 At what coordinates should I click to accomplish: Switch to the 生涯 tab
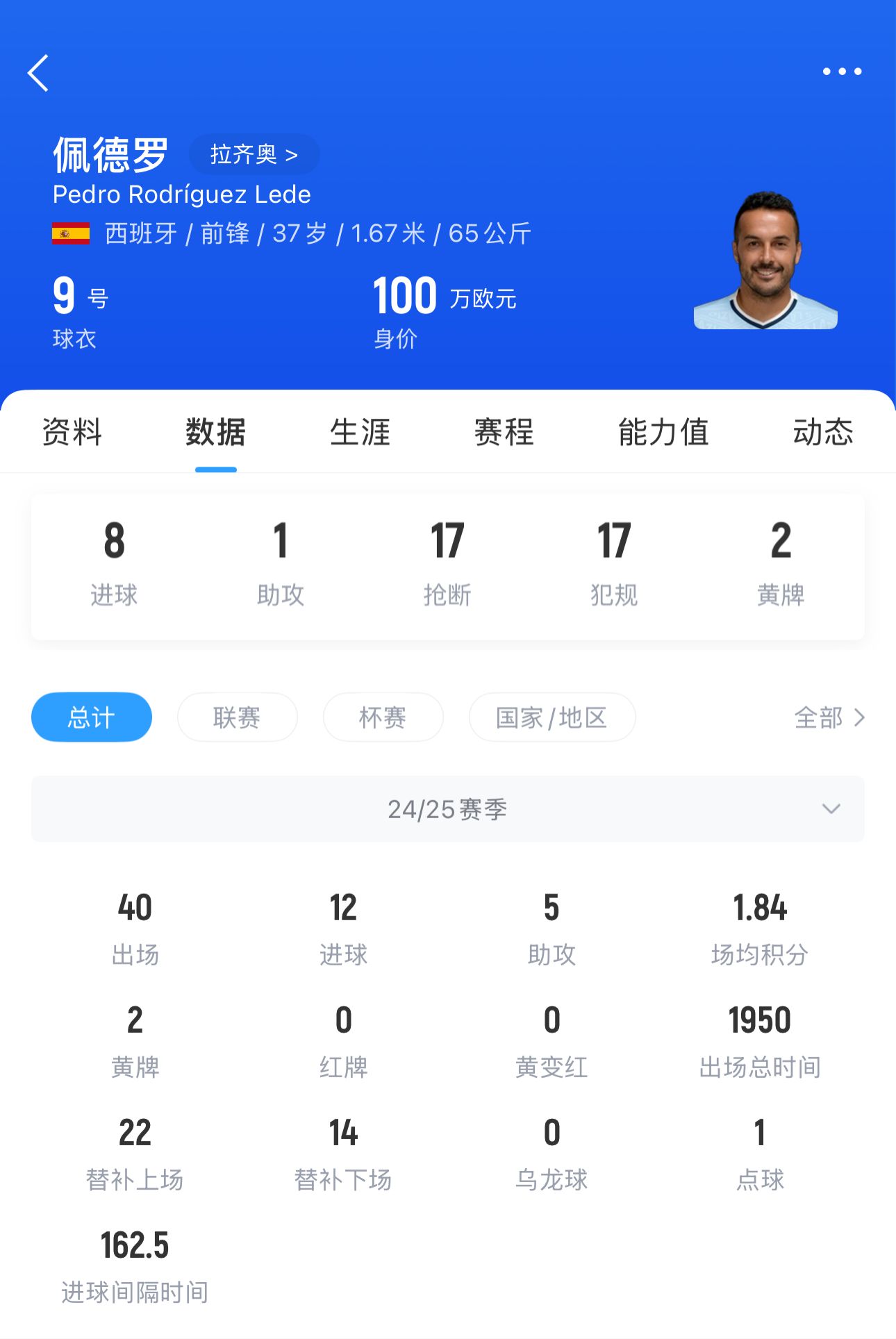pos(360,432)
